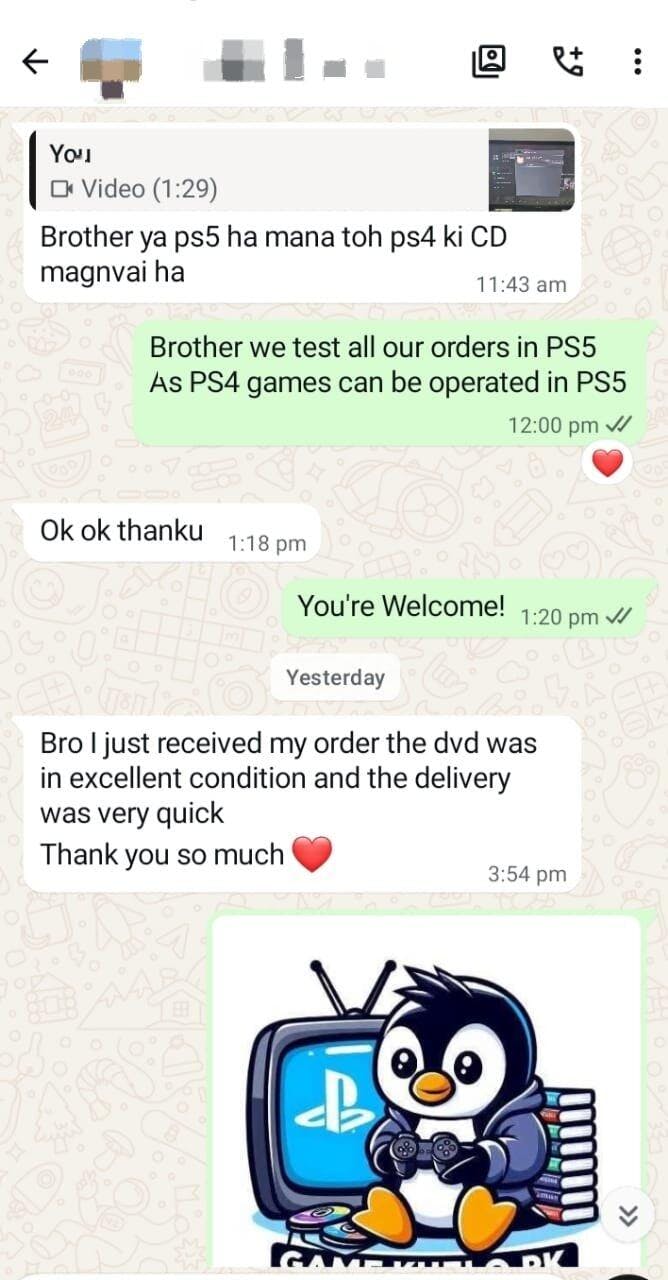Go back to the chat list
The height and width of the screenshot is (1280, 668).
click(x=36, y=62)
